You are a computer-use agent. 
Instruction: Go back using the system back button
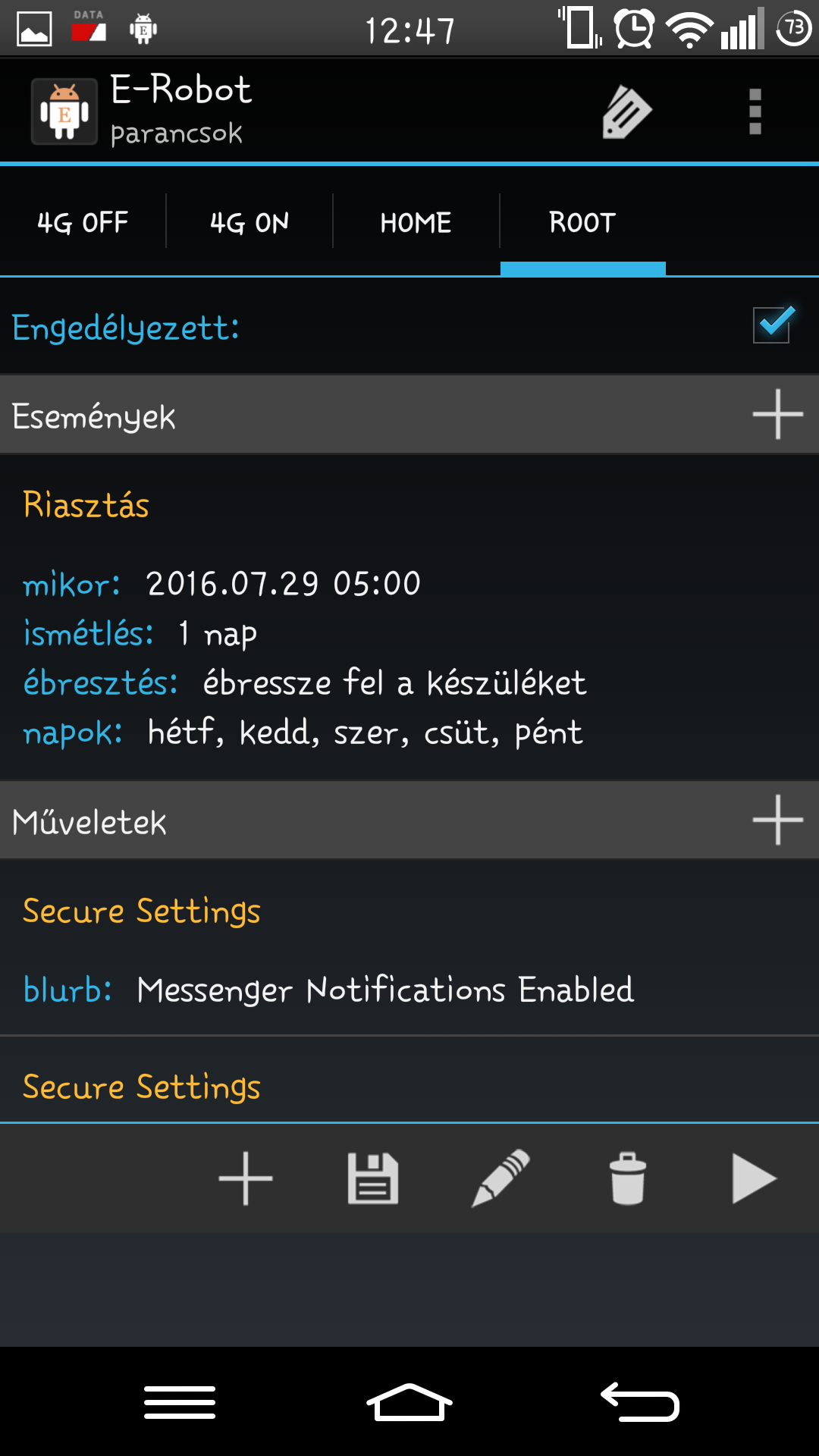tap(640, 1402)
